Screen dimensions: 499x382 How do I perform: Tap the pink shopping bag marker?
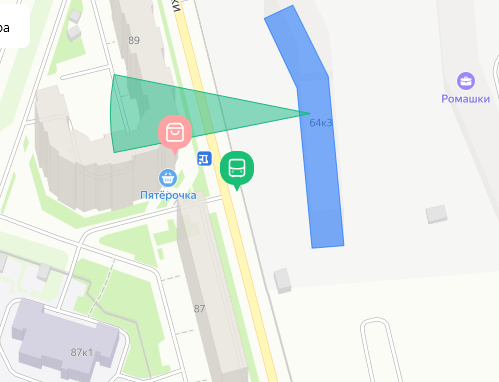(x=175, y=132)
